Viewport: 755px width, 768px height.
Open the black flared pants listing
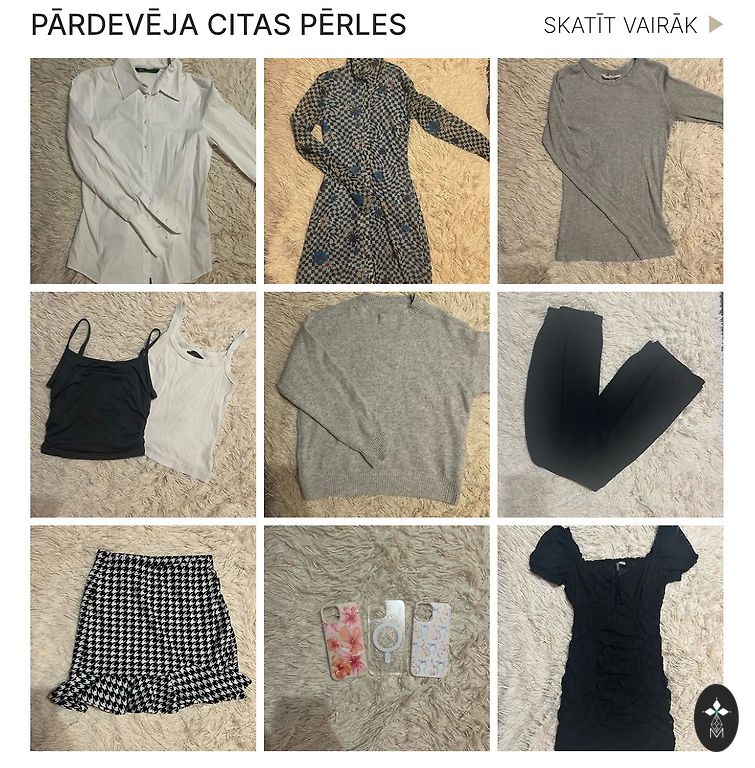click(x=610, y=404)
